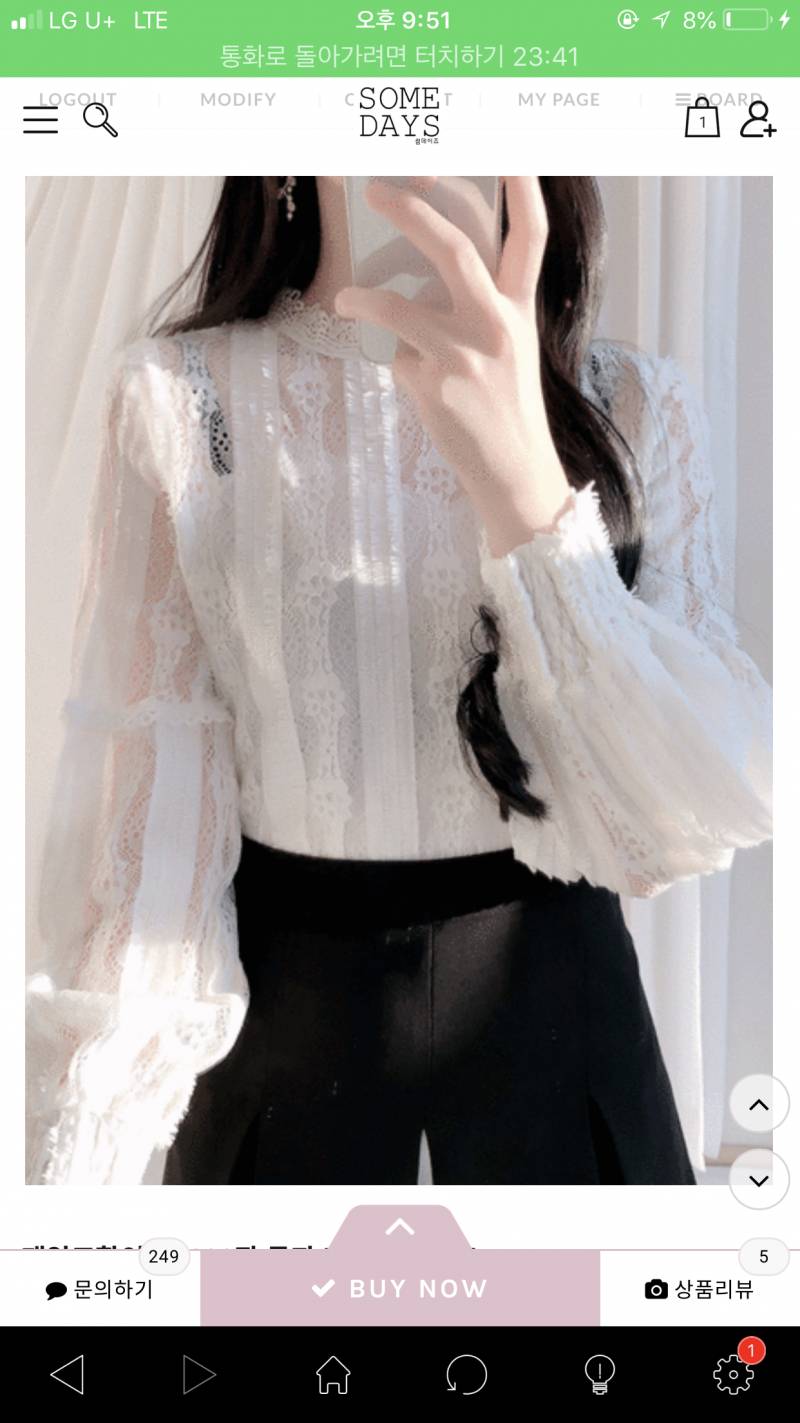Return to the call via green bar
The height and width of the screenshot is (1423, 800).
[400, 56]
